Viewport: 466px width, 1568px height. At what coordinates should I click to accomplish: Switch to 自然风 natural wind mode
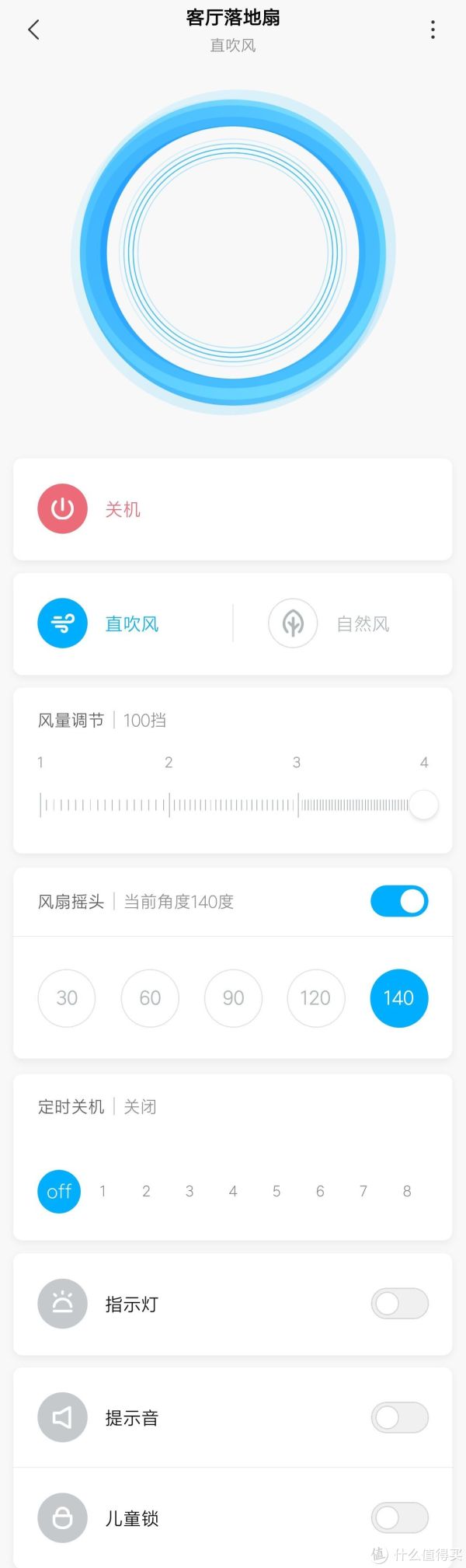click(x=293, y=623)
